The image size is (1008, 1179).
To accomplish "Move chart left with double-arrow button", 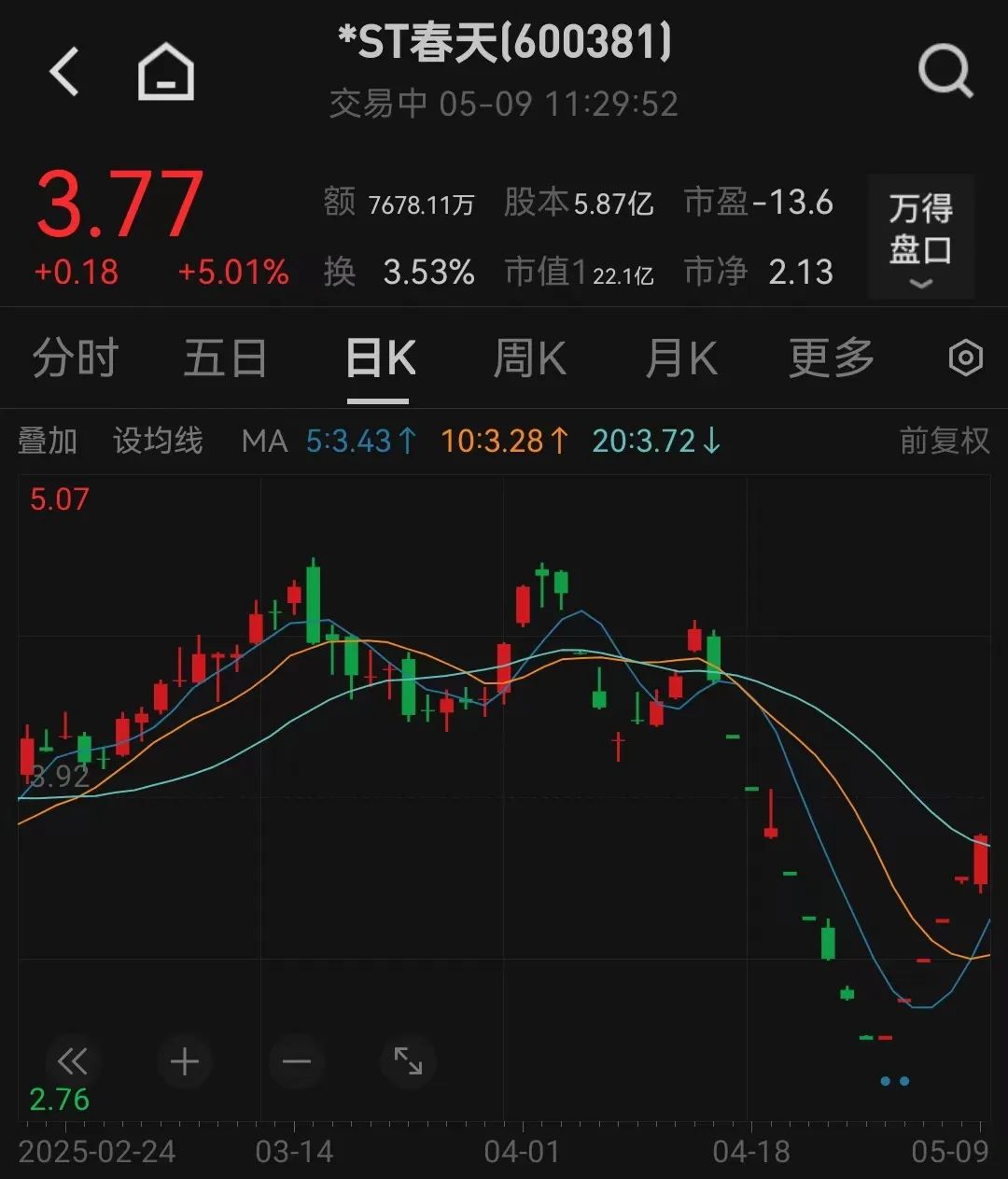I will (x=72, y=1061).
